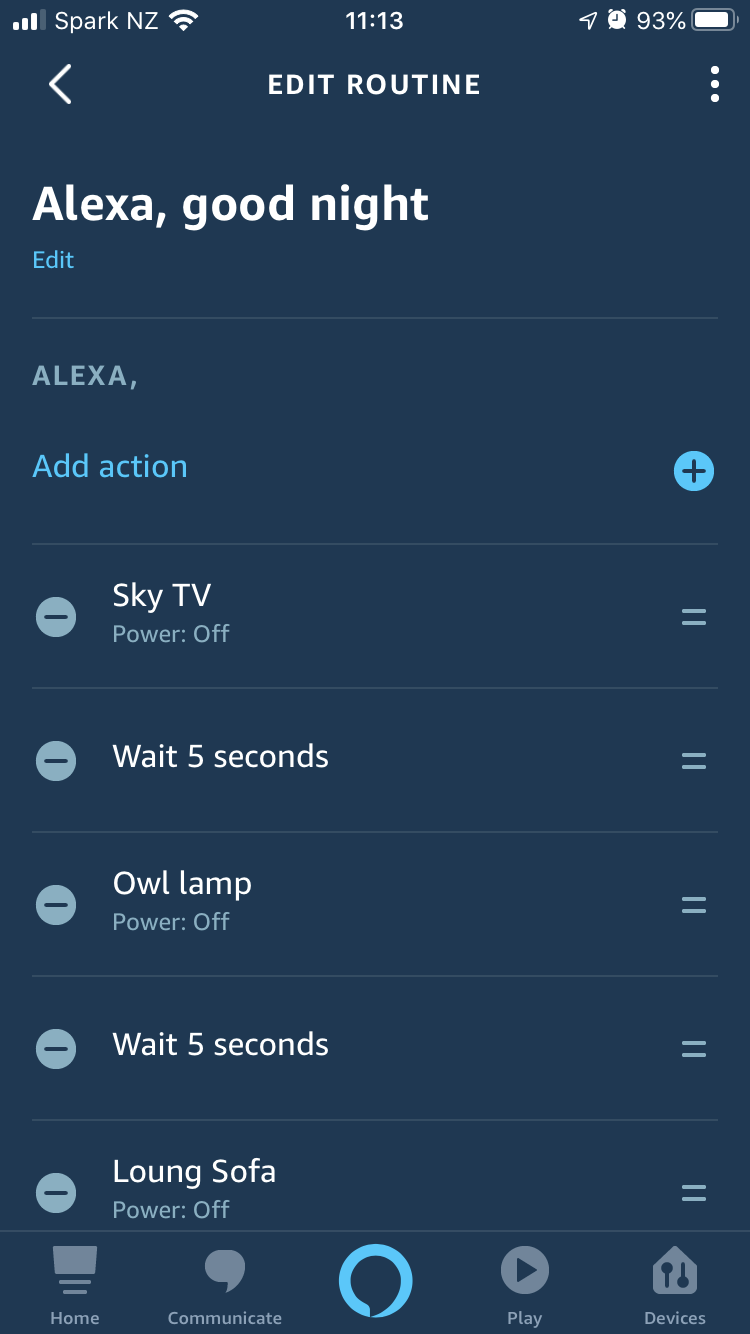Screen dimensions: 750x1334
Task: Remove the Sky TV action
Action: pyautogui.click(x=56, y=617)
